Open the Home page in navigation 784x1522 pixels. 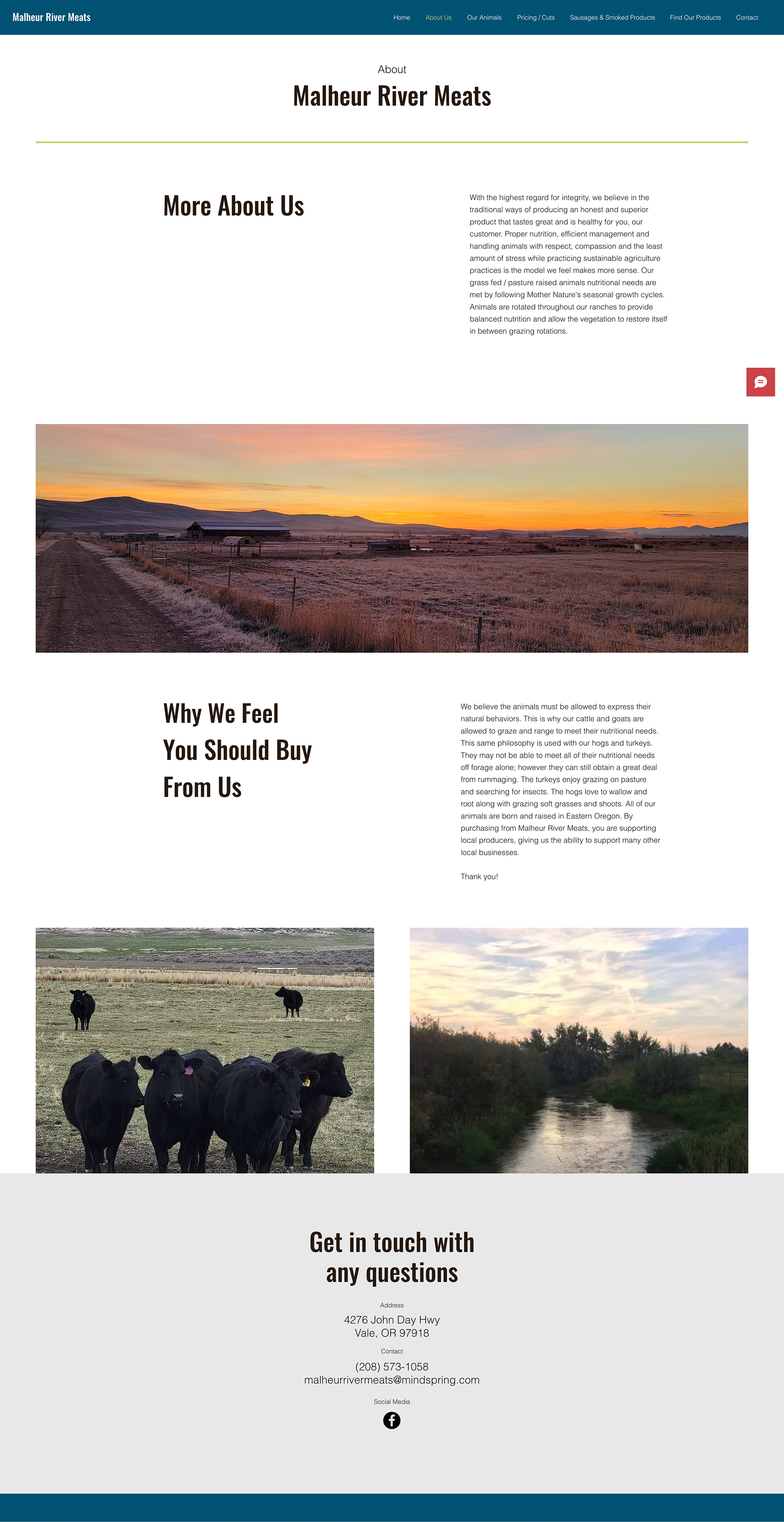pos(401,18)
